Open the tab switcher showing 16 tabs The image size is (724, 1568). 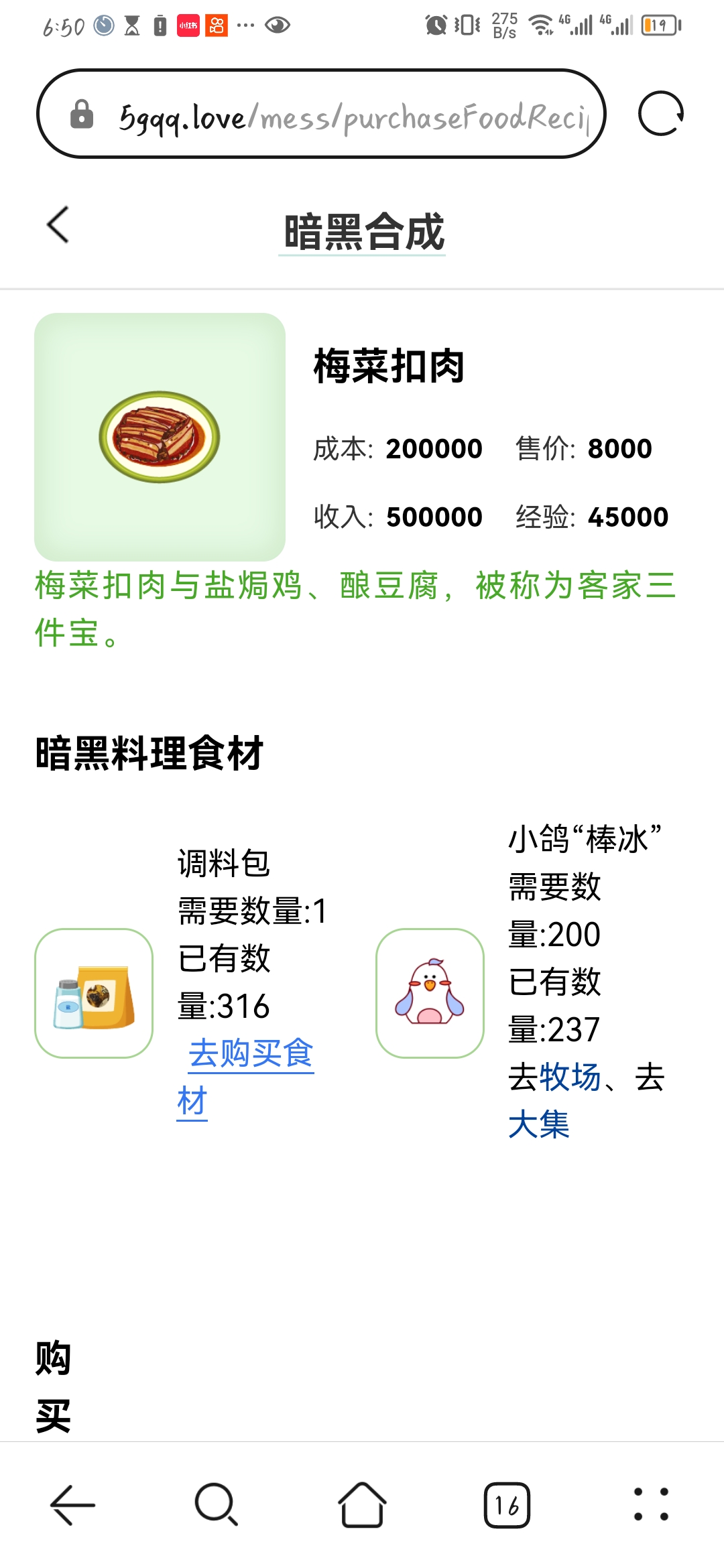click(x=507, y=1504)
